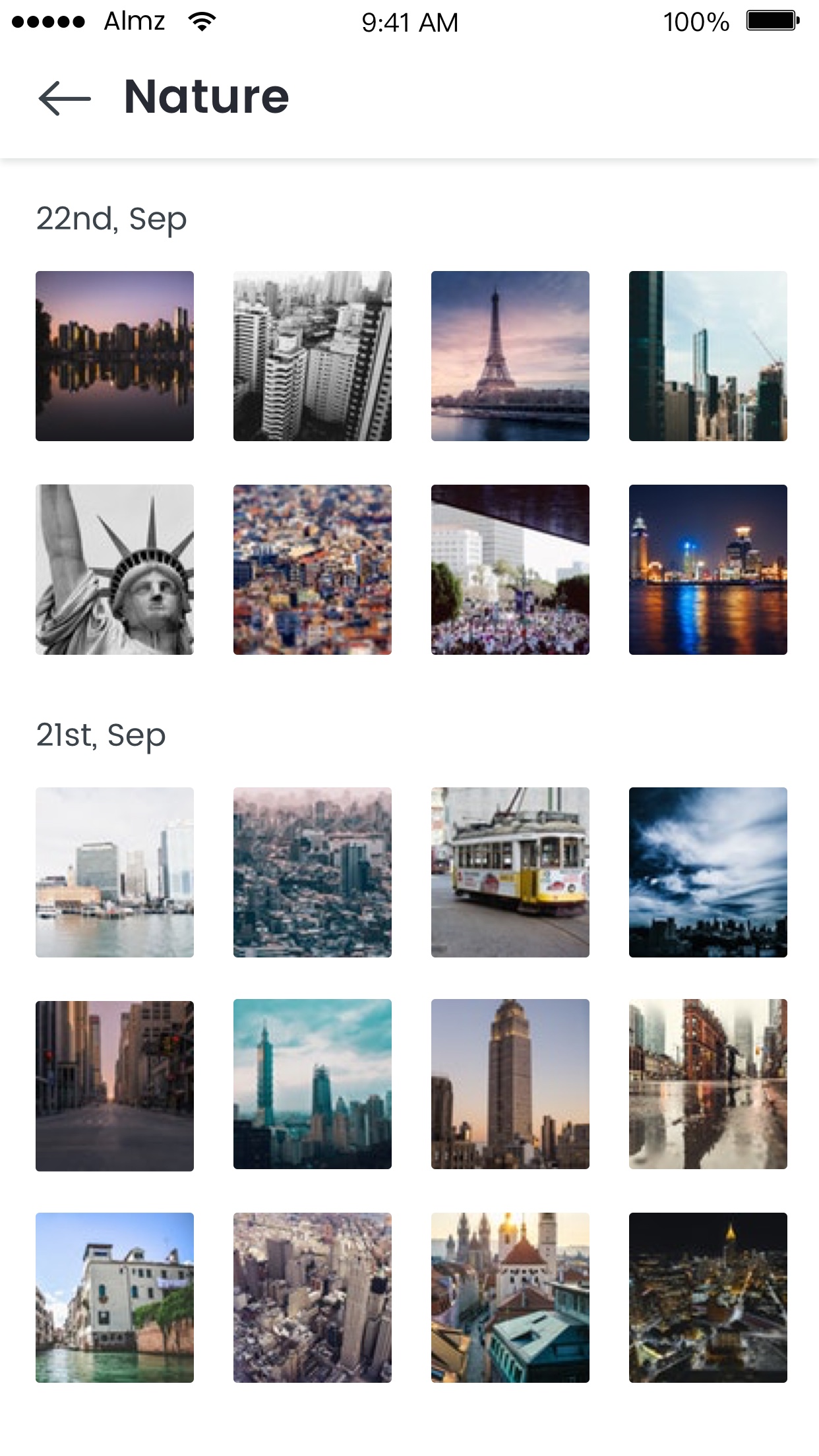This screenshot has height=1456, width=819.
Task: Open the sunset skyline reflection photo
Action: 115,356
